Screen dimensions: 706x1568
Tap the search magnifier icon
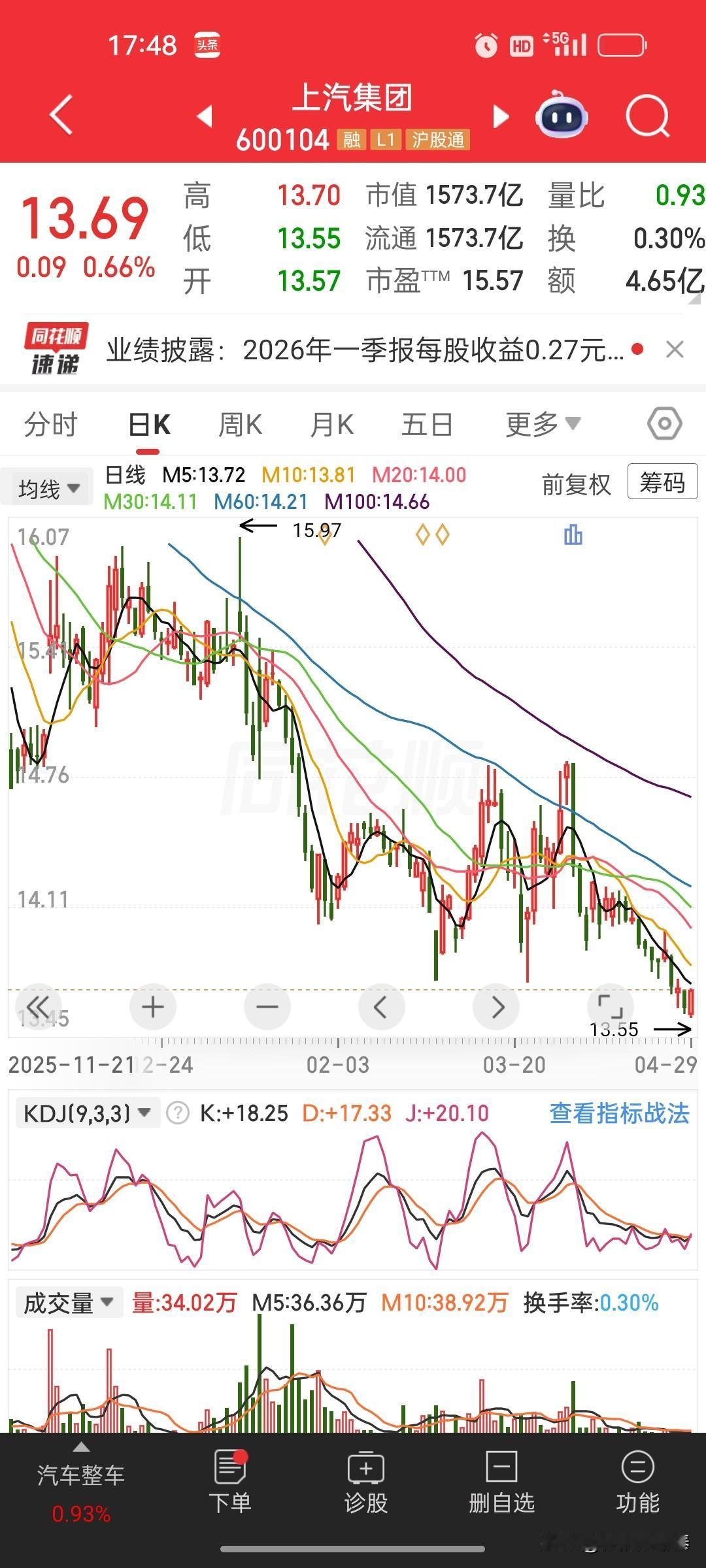click(647, 116)
